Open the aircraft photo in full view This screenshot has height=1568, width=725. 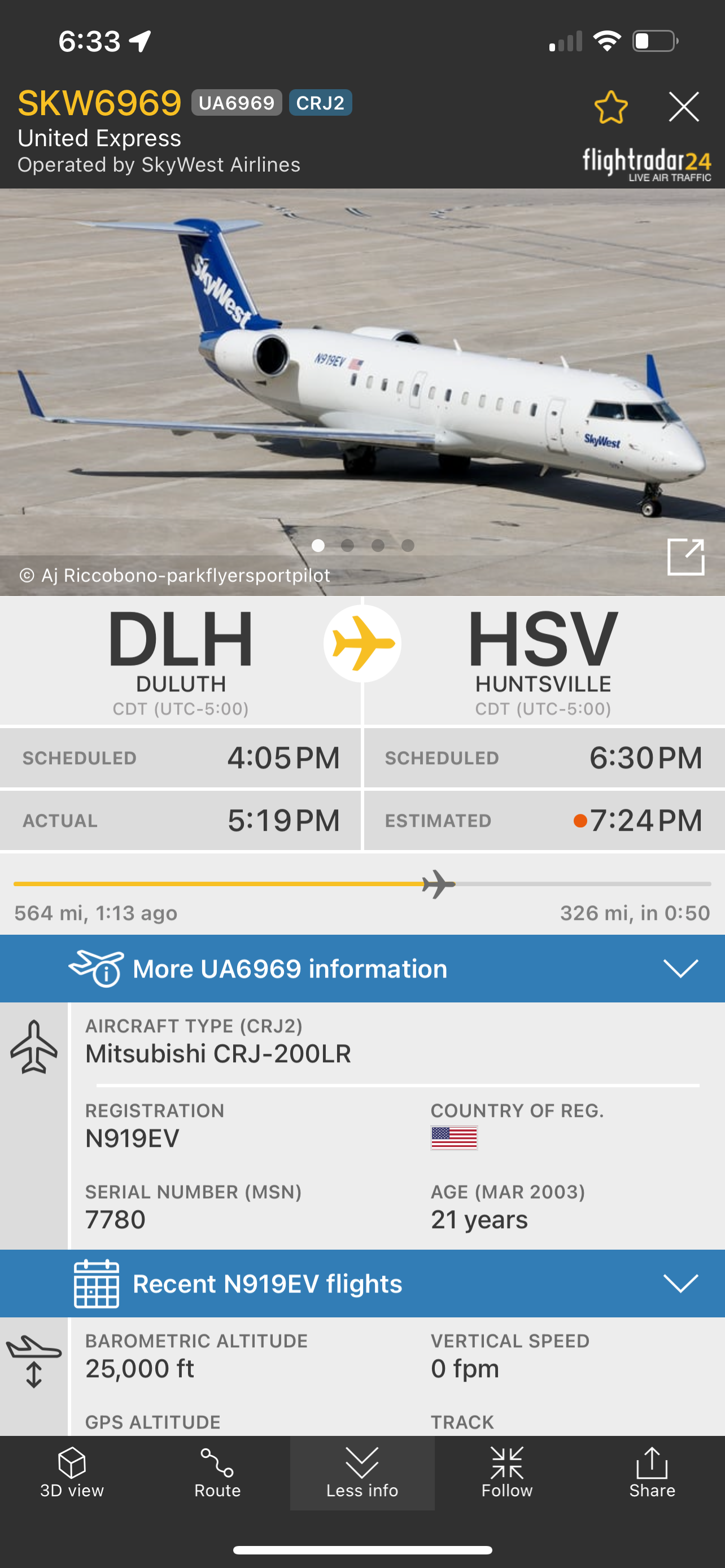point(685,557)
